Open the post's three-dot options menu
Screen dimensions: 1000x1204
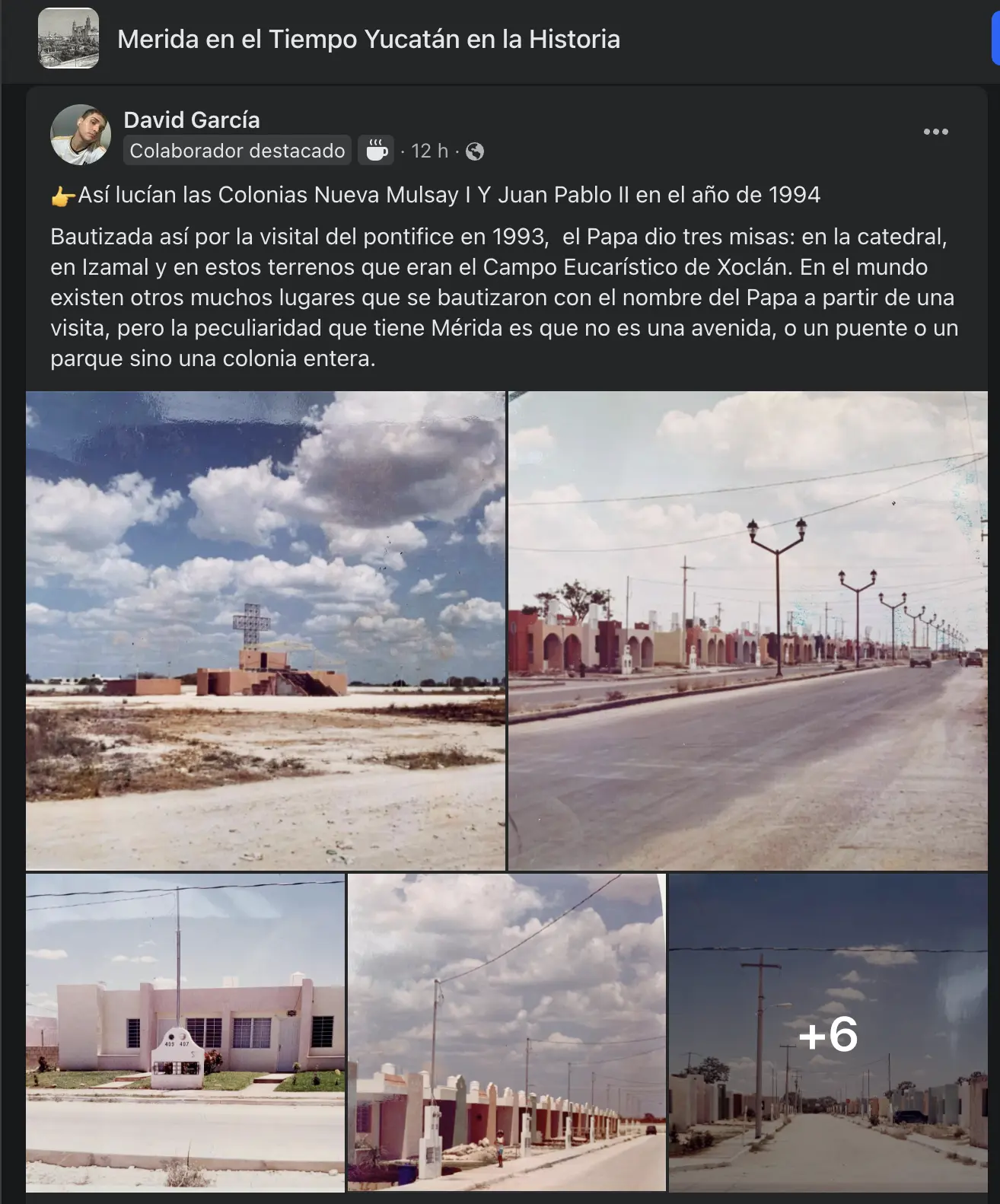[x=935, y=132]
